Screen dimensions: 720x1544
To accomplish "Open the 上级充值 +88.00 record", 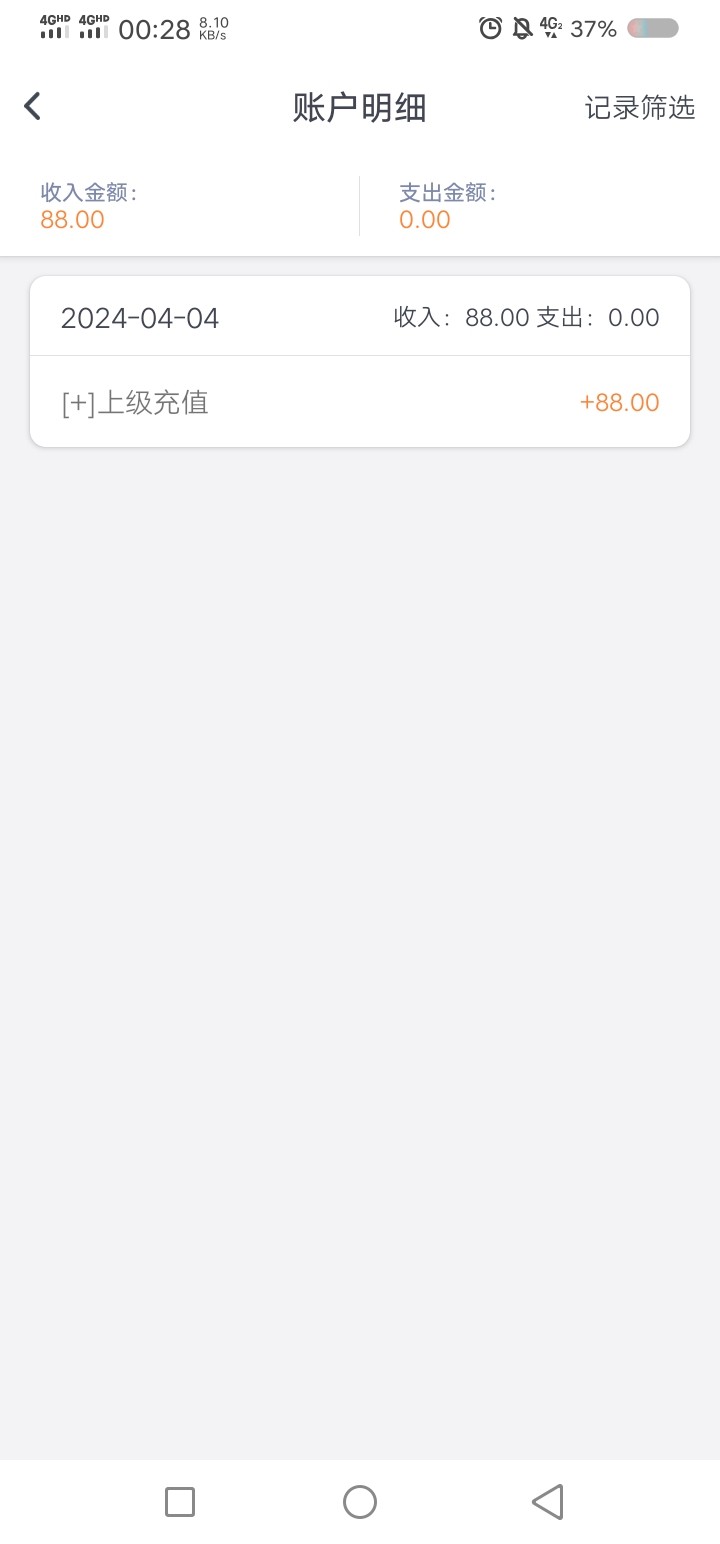I will click(x=360, y=402).
